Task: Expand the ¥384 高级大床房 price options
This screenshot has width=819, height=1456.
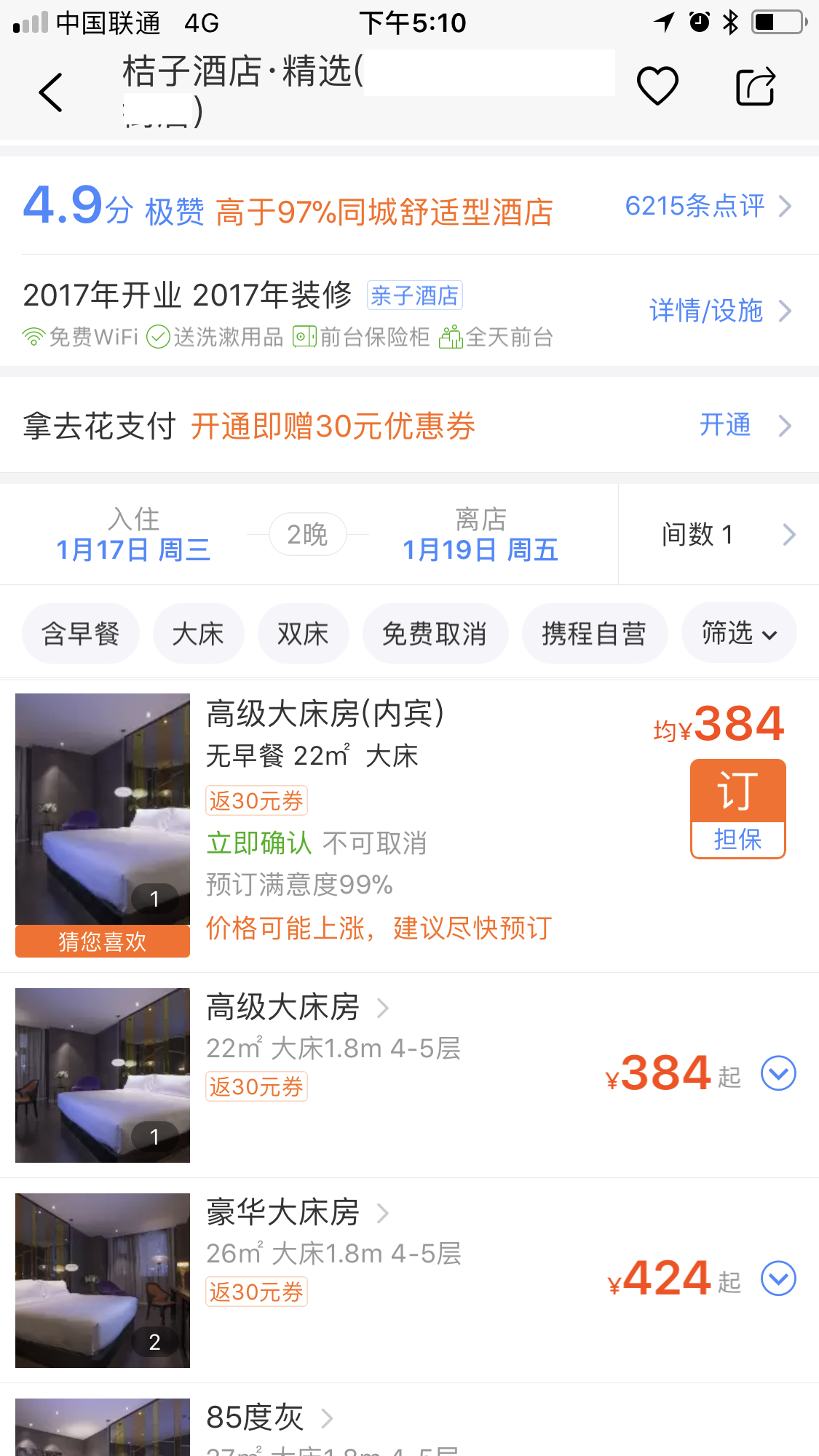Action: (x=778, y=1073)
